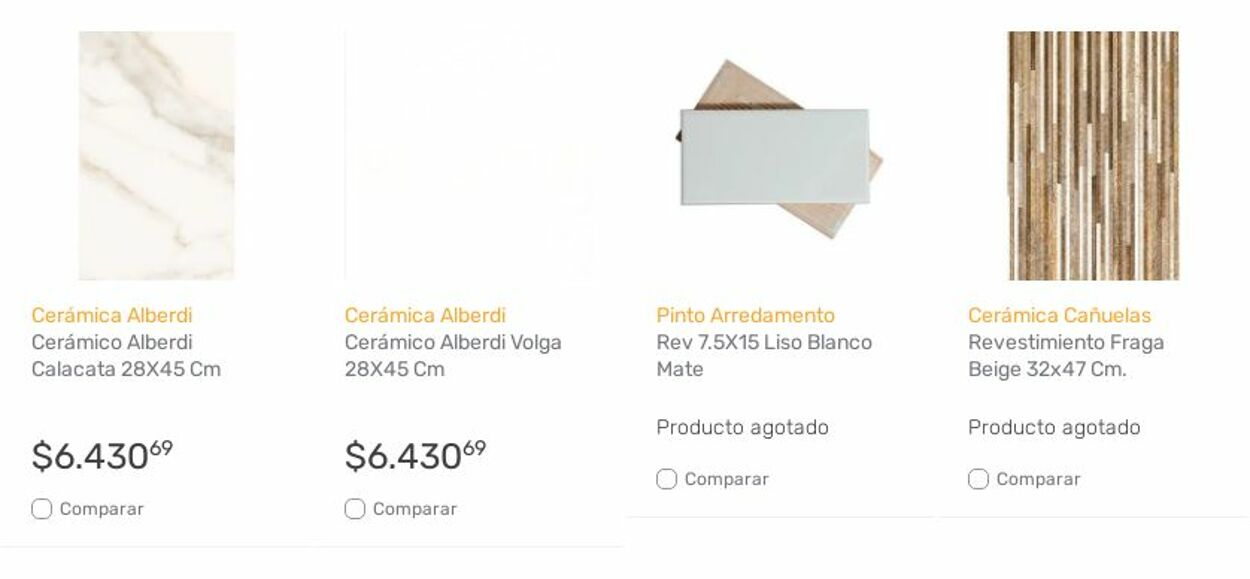Open Cerámico Alberdi Calacata 28X45 product image
Viewport: 1250px width, 579px height.
(x=156, y=155)
